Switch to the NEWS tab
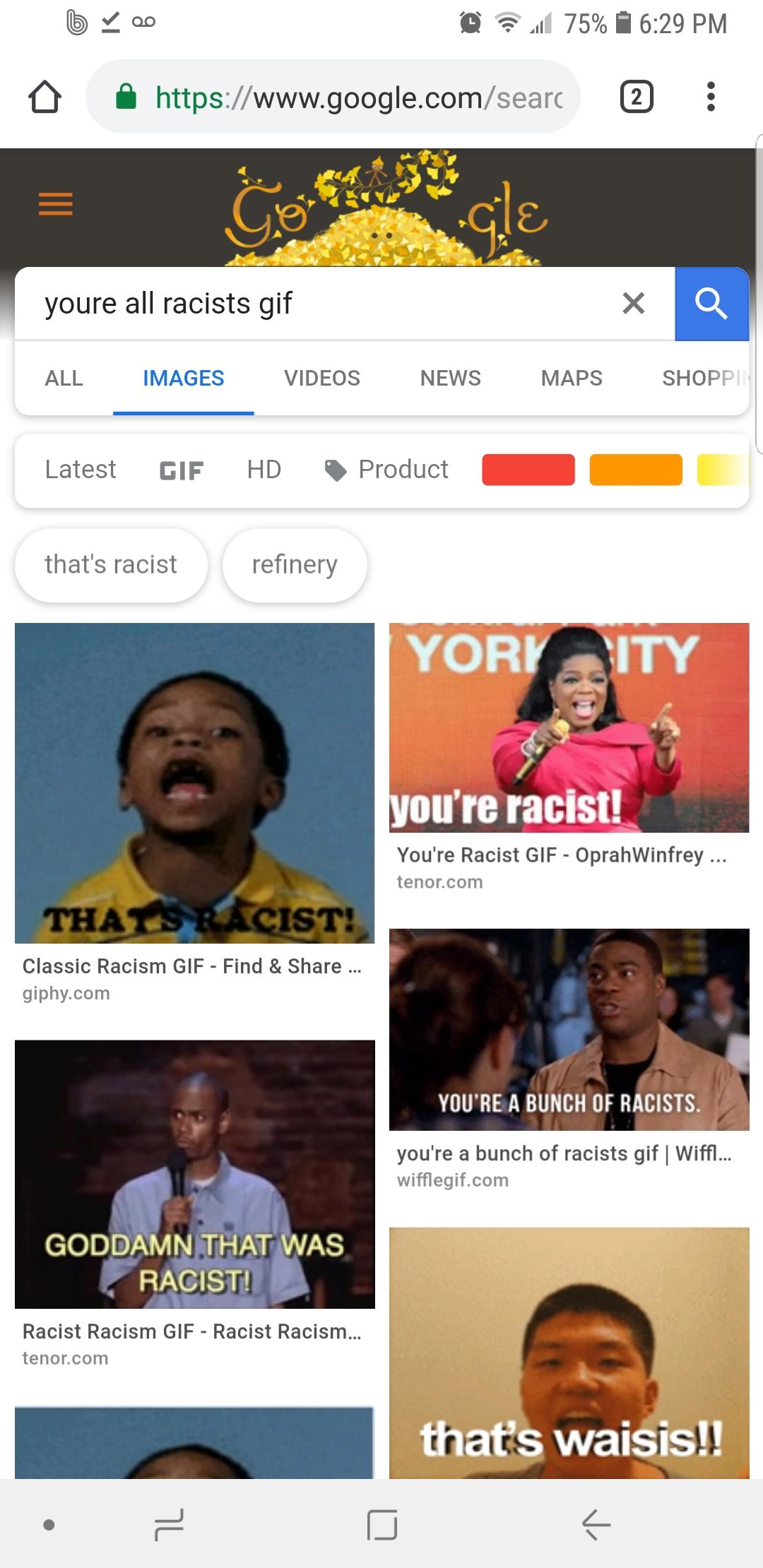Screen dimensions: 763x1568 coord(450,379)
